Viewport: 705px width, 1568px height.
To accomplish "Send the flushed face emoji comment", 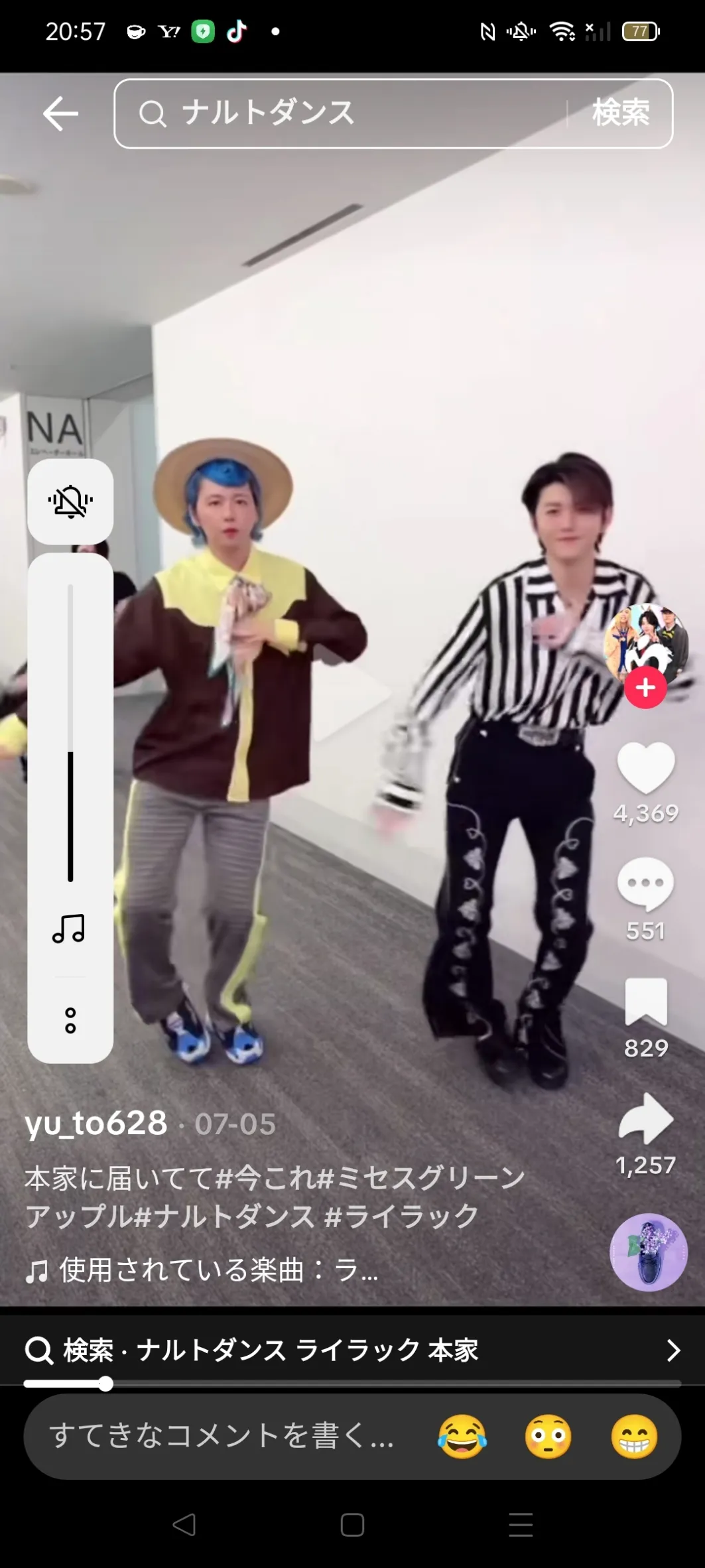I will click(548, 1437).
